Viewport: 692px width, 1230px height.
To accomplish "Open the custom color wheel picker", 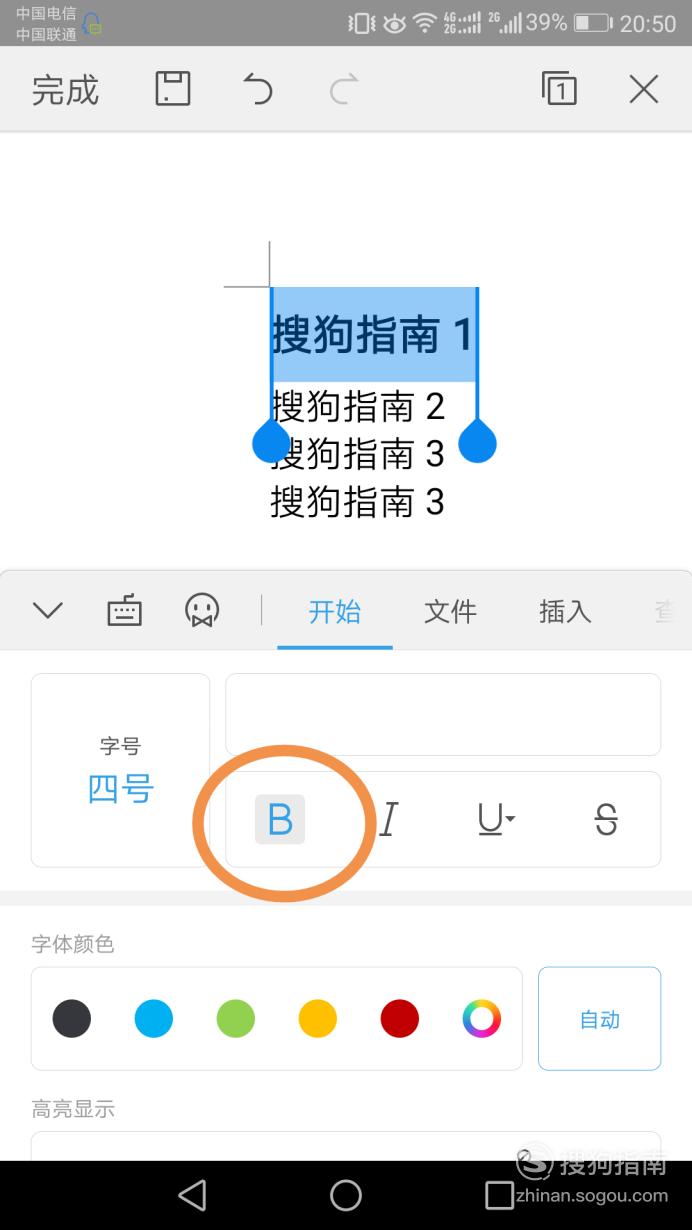I will pyautogui.click(x=481, y=1019).
